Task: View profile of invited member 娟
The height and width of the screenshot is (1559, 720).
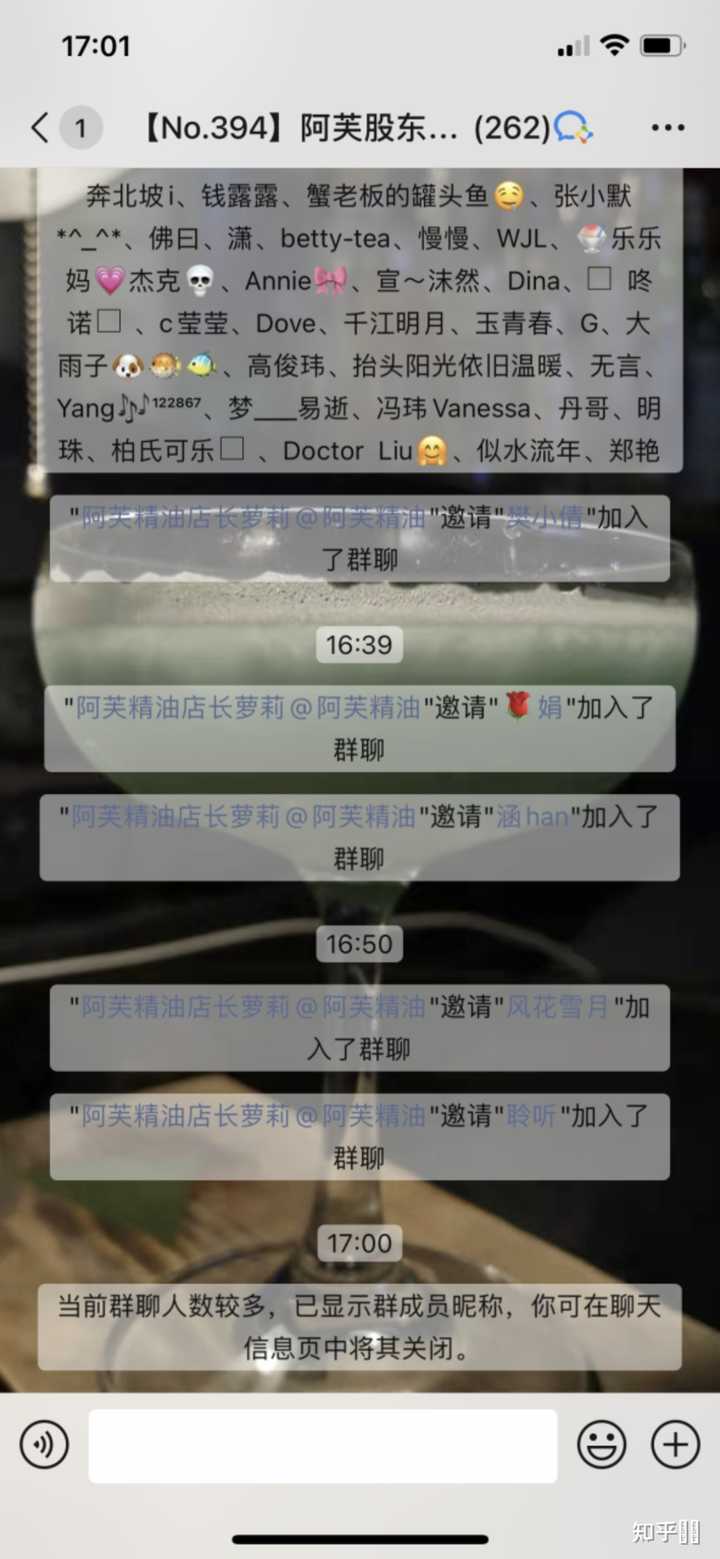Action: (x=549, y=708)
